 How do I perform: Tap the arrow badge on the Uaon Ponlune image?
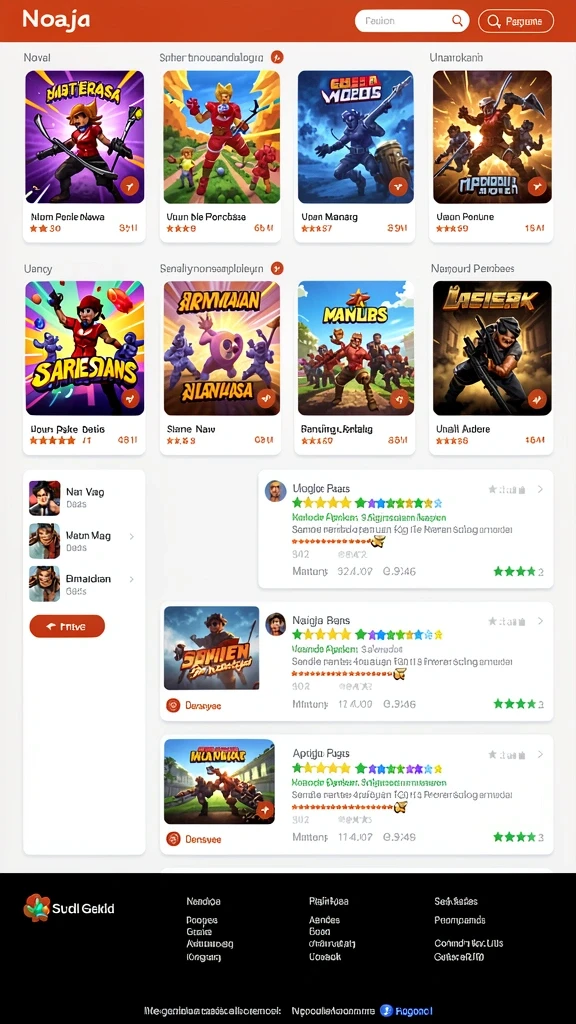(x=537, y=187)
